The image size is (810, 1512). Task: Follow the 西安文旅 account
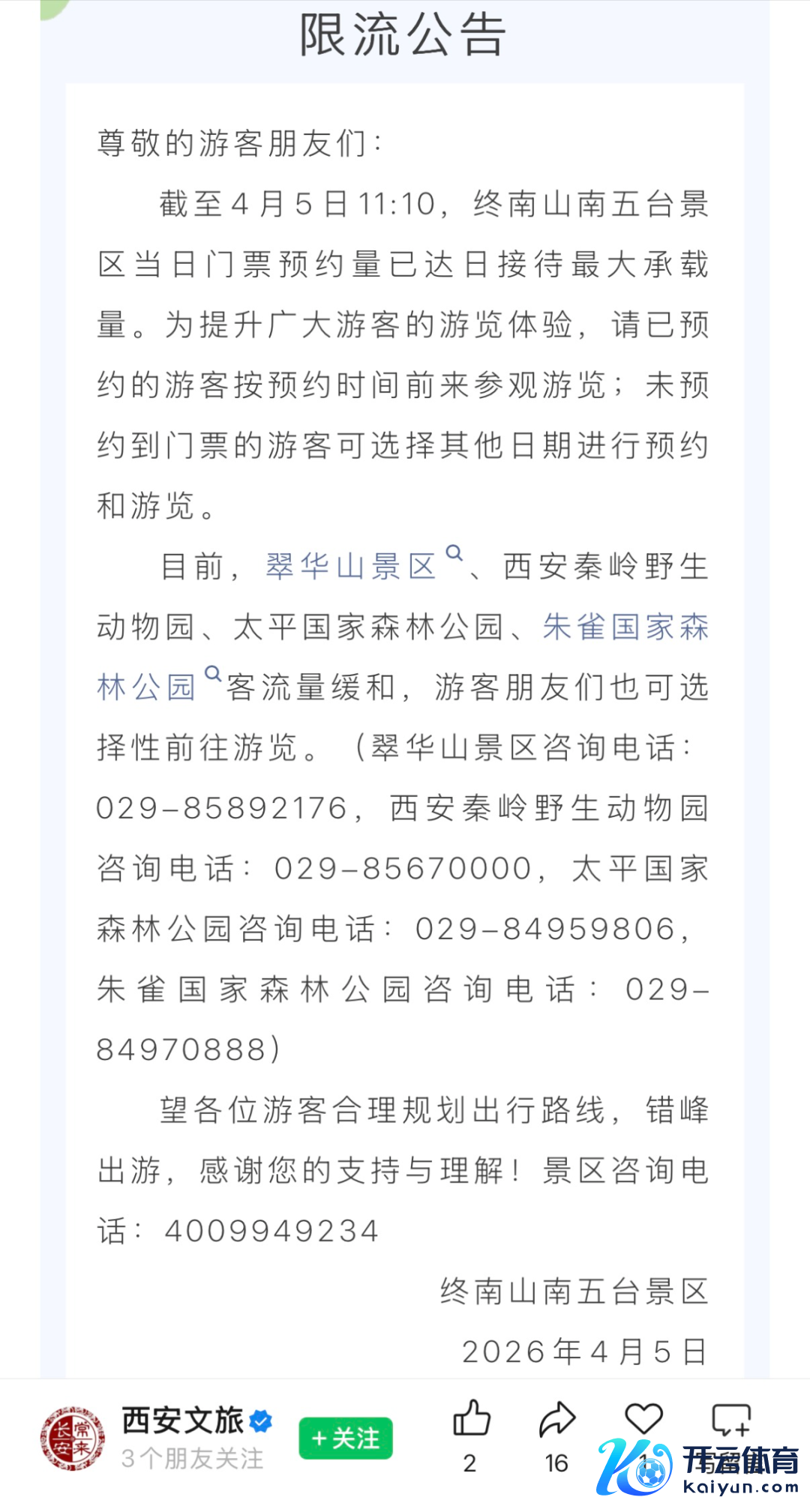point(346,1438)
